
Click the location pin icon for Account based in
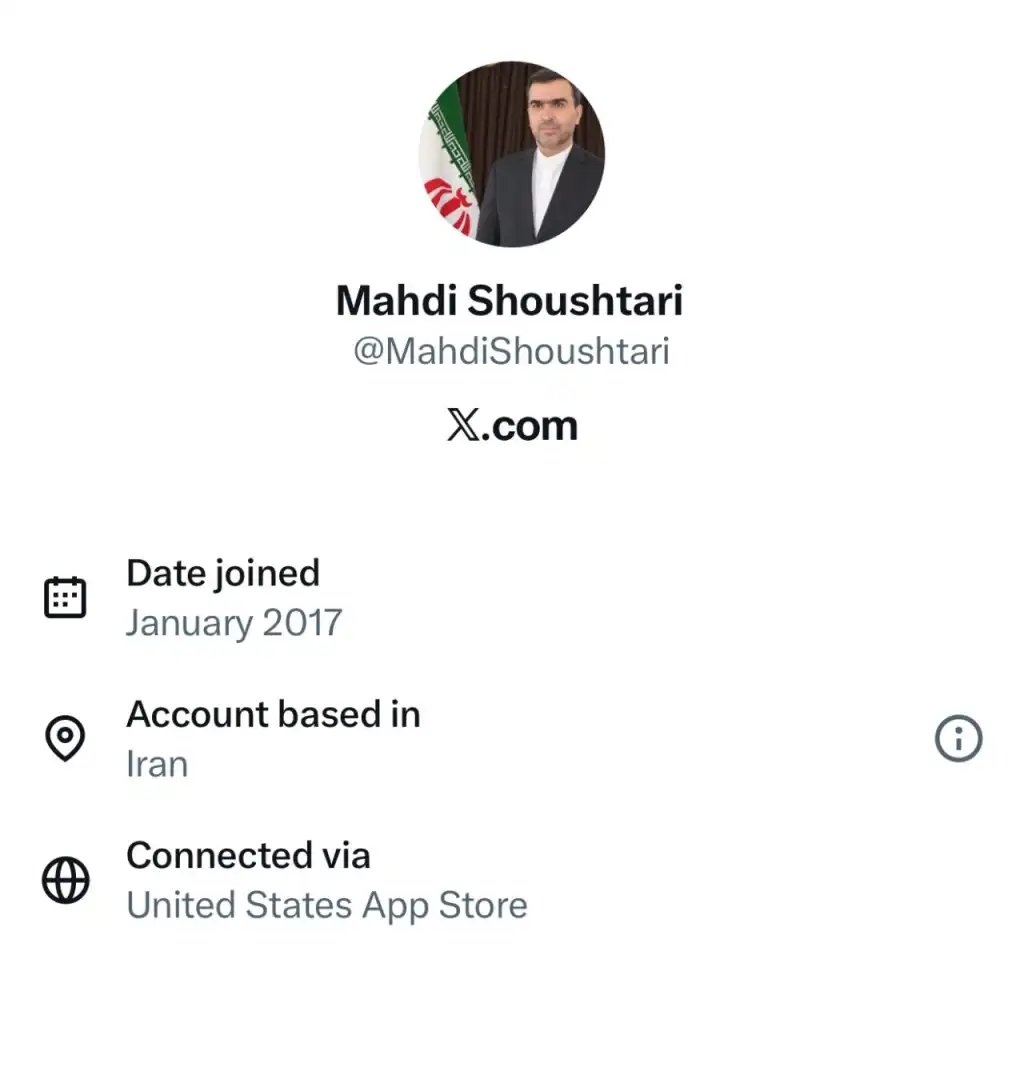point(66,738)
